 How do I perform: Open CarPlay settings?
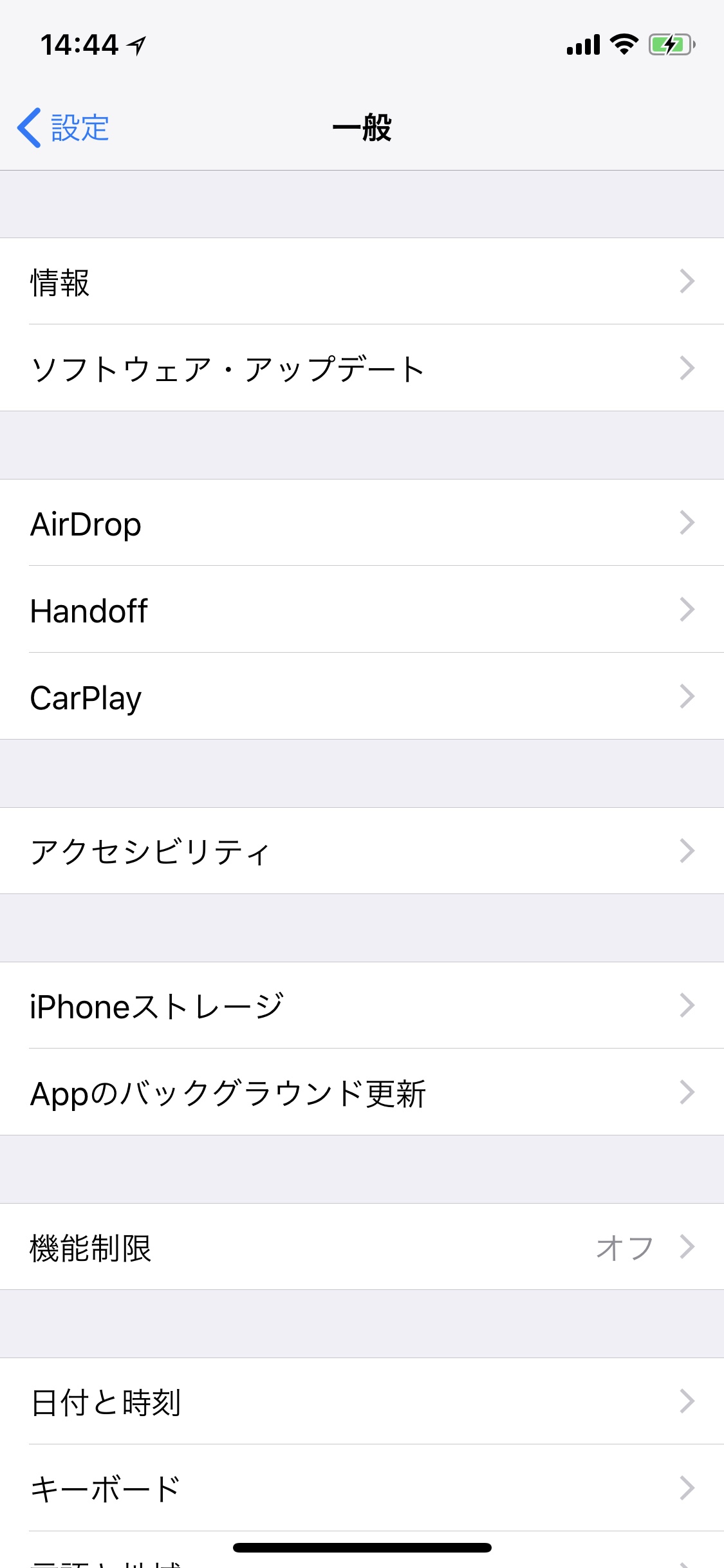(x=362, y=696)
